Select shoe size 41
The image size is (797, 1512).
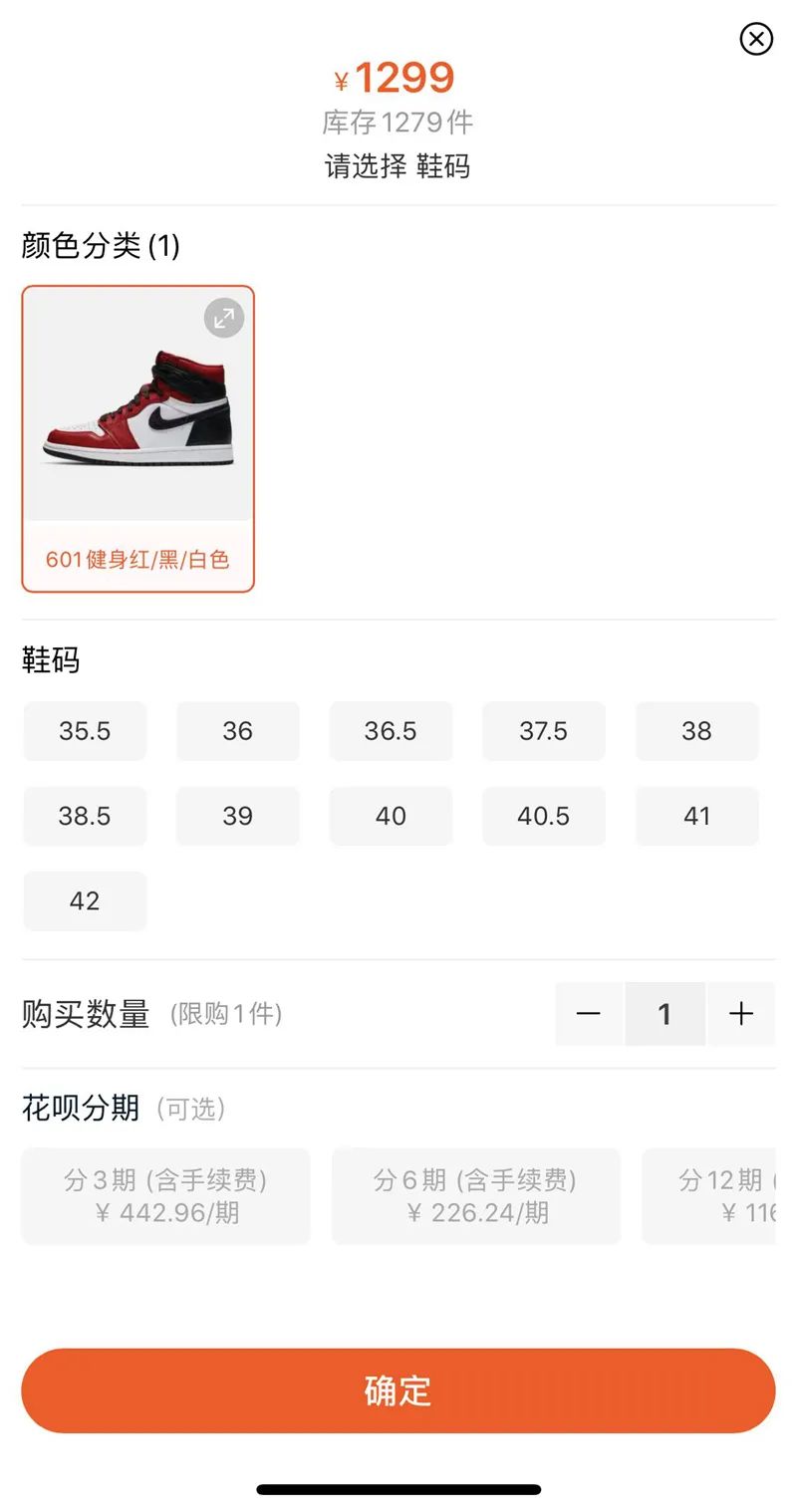click(x=696, y=816)
